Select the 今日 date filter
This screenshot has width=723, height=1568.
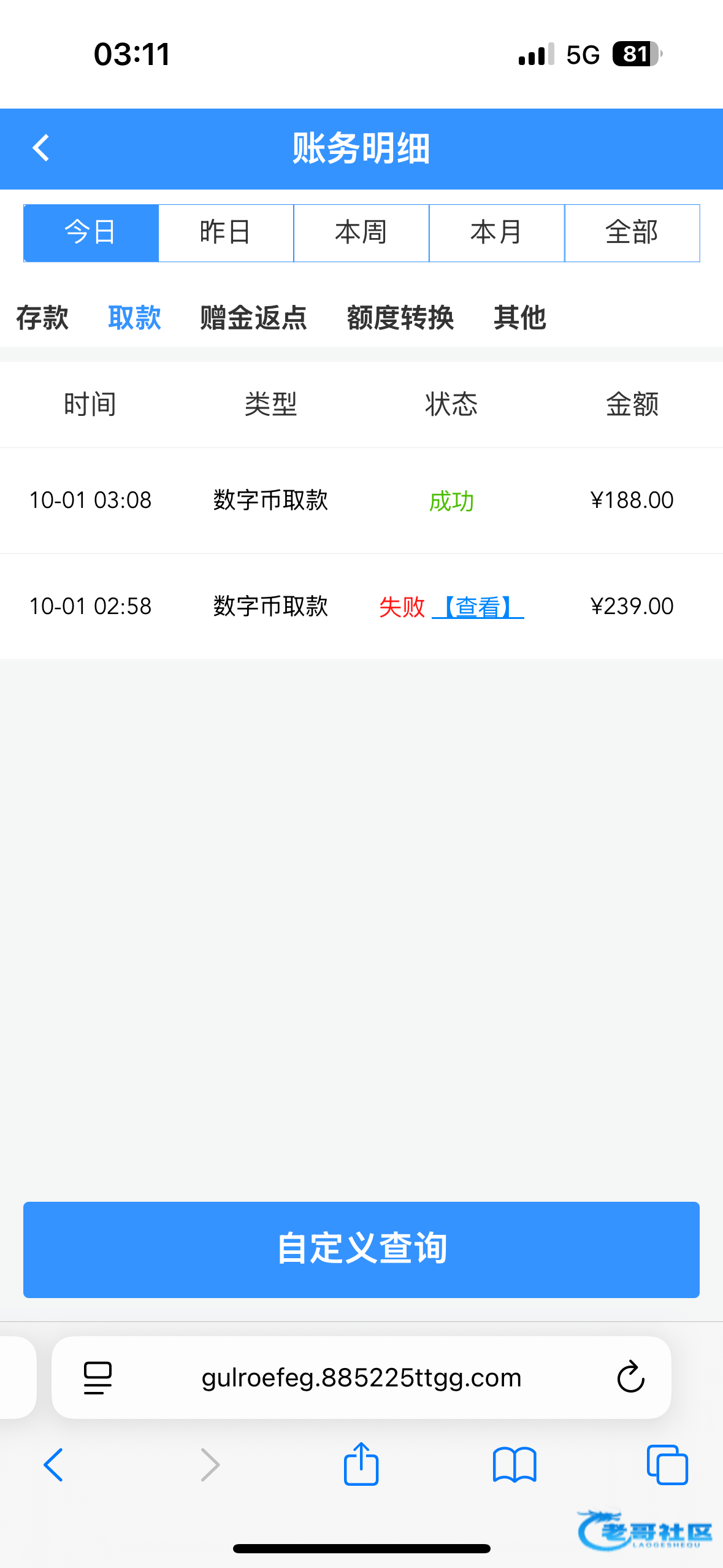pos(91,233)
